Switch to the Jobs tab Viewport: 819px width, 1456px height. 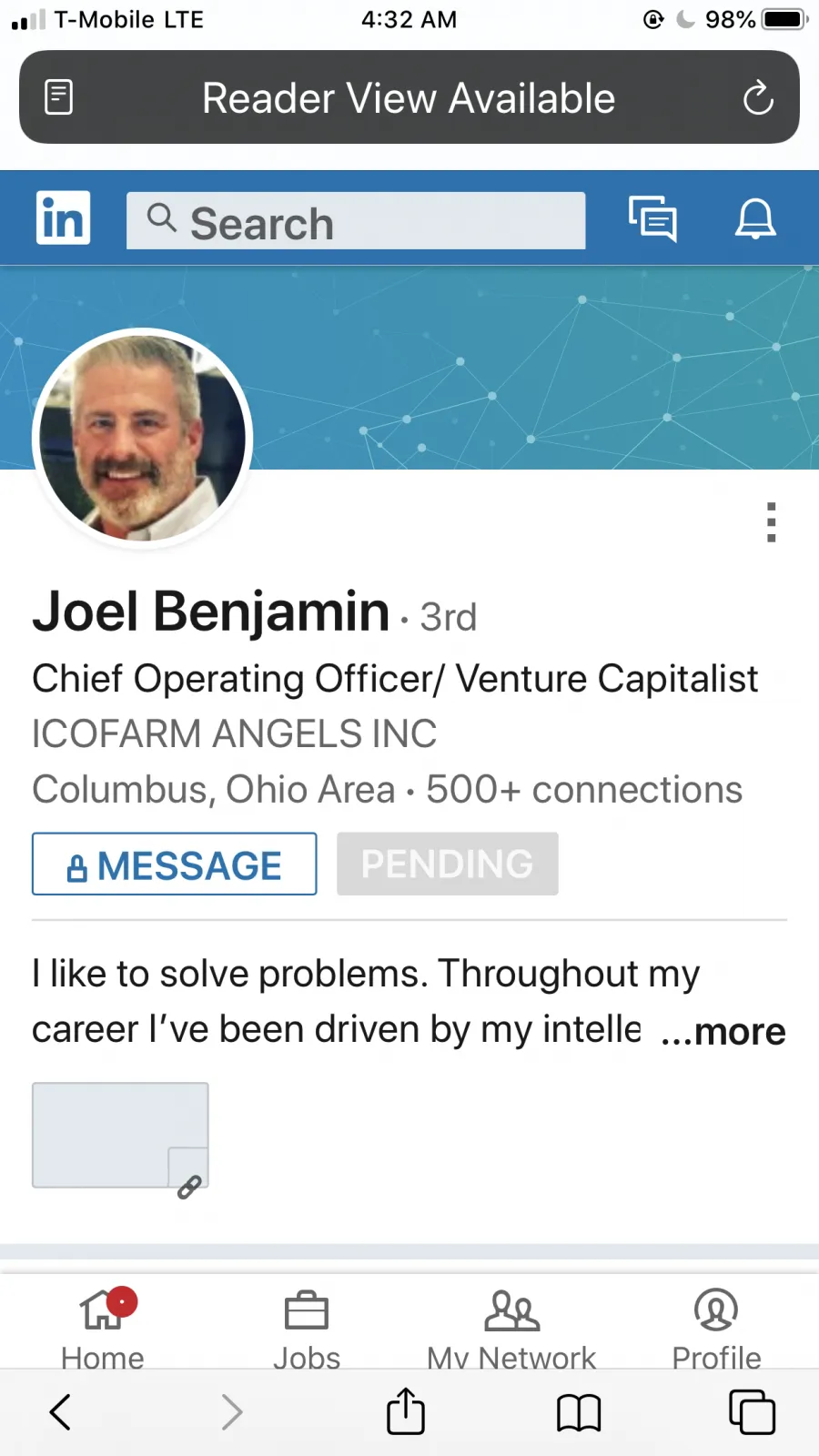(307, 1329)
